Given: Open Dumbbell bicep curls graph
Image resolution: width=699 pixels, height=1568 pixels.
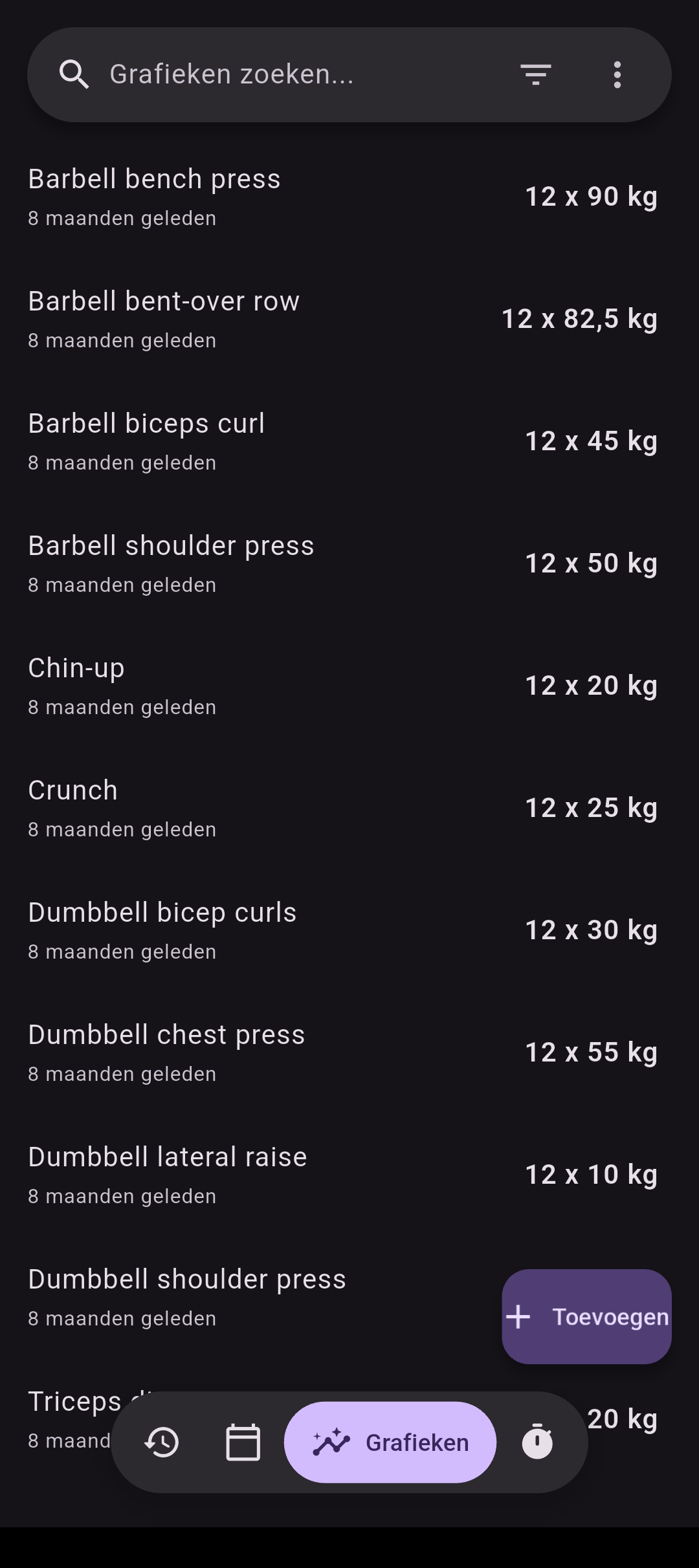Looking at the screenshot, I should pyautogui.click(x=349, y=930).
